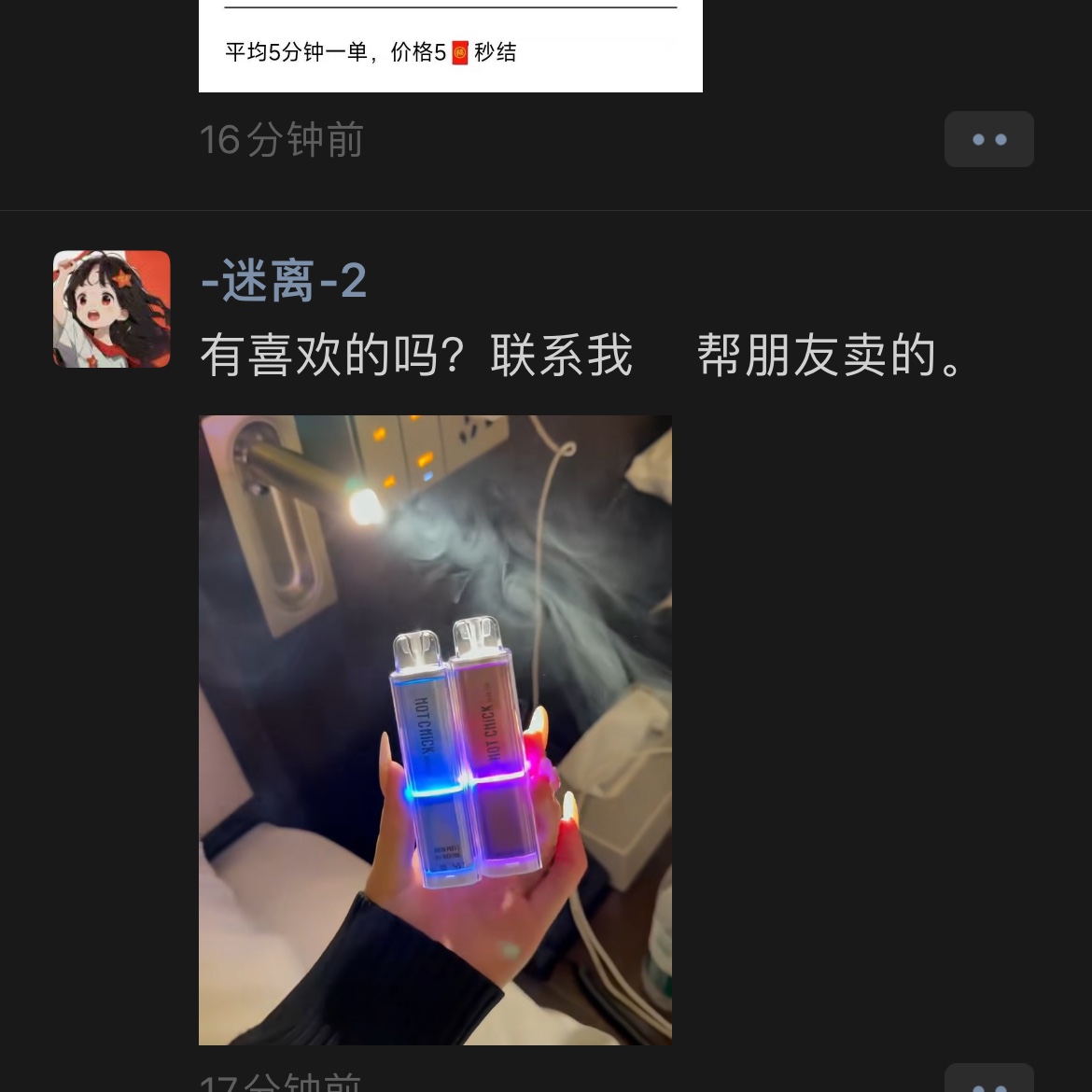Image resolution: width=1092 pixels, height=1092 pixels.
Task: Open -迷离-2's profile avatar
Action: tap(112, 309)
